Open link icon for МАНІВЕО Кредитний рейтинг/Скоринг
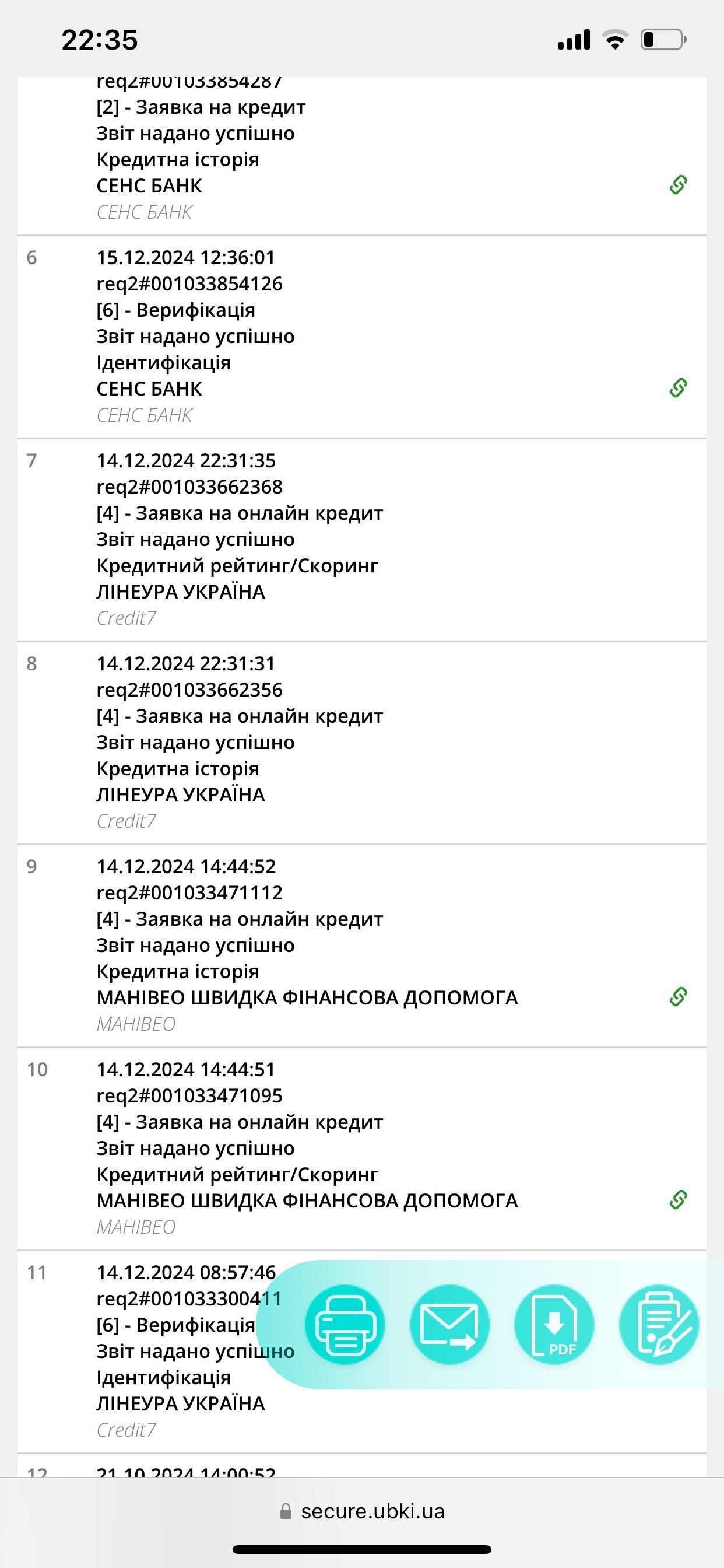This screenshot has width=724, height=1568. point(678,1200)
